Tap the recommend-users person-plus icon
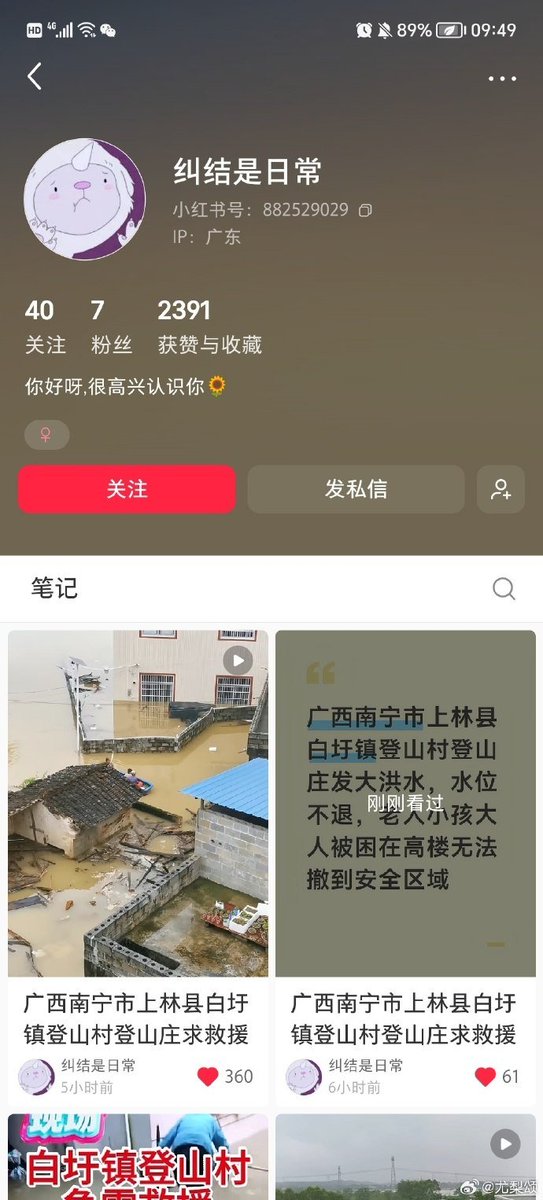The image size is (543, 1200). click(x=501, y=489)
